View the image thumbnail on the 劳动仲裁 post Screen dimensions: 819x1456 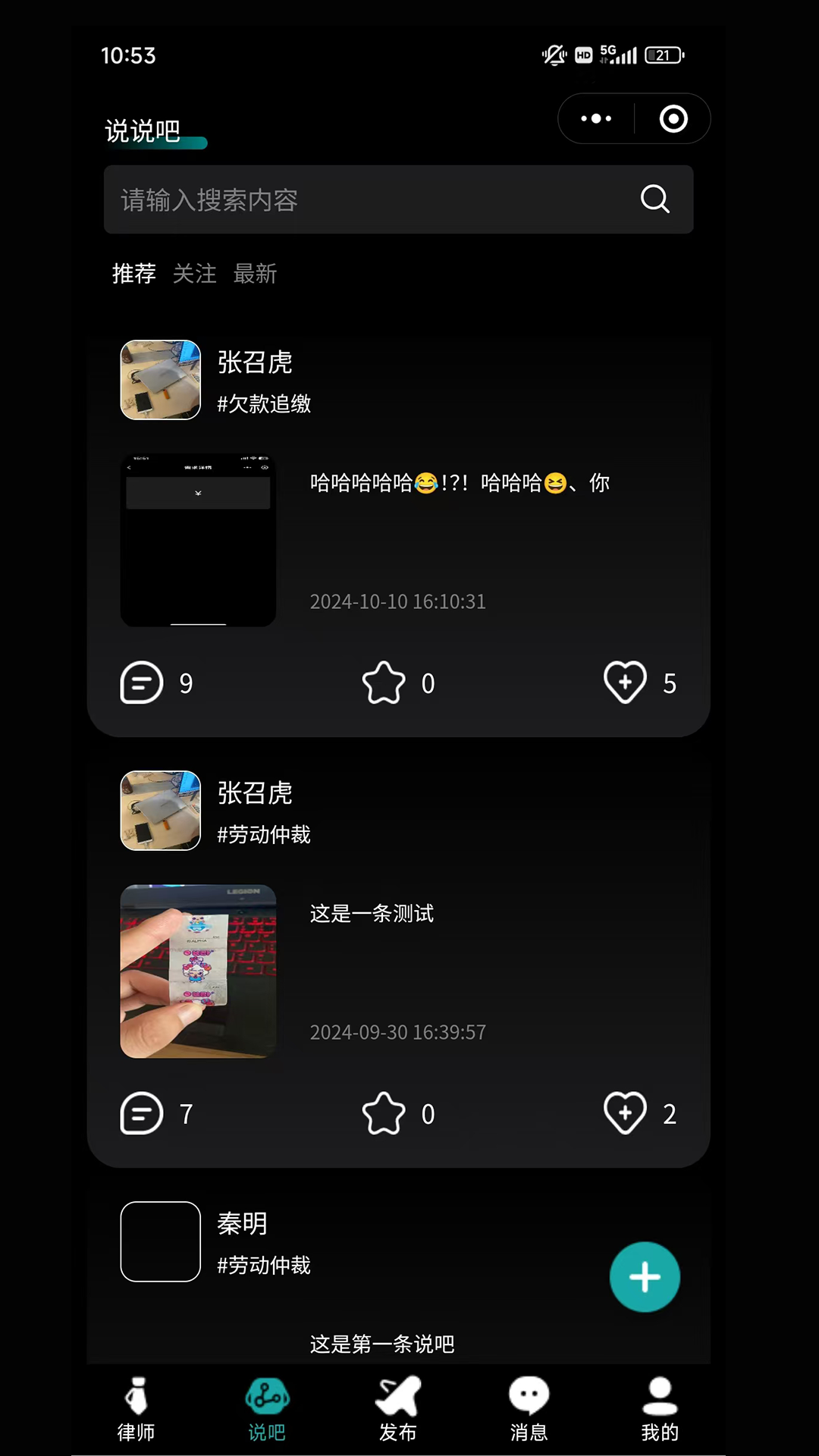point(198,971)
